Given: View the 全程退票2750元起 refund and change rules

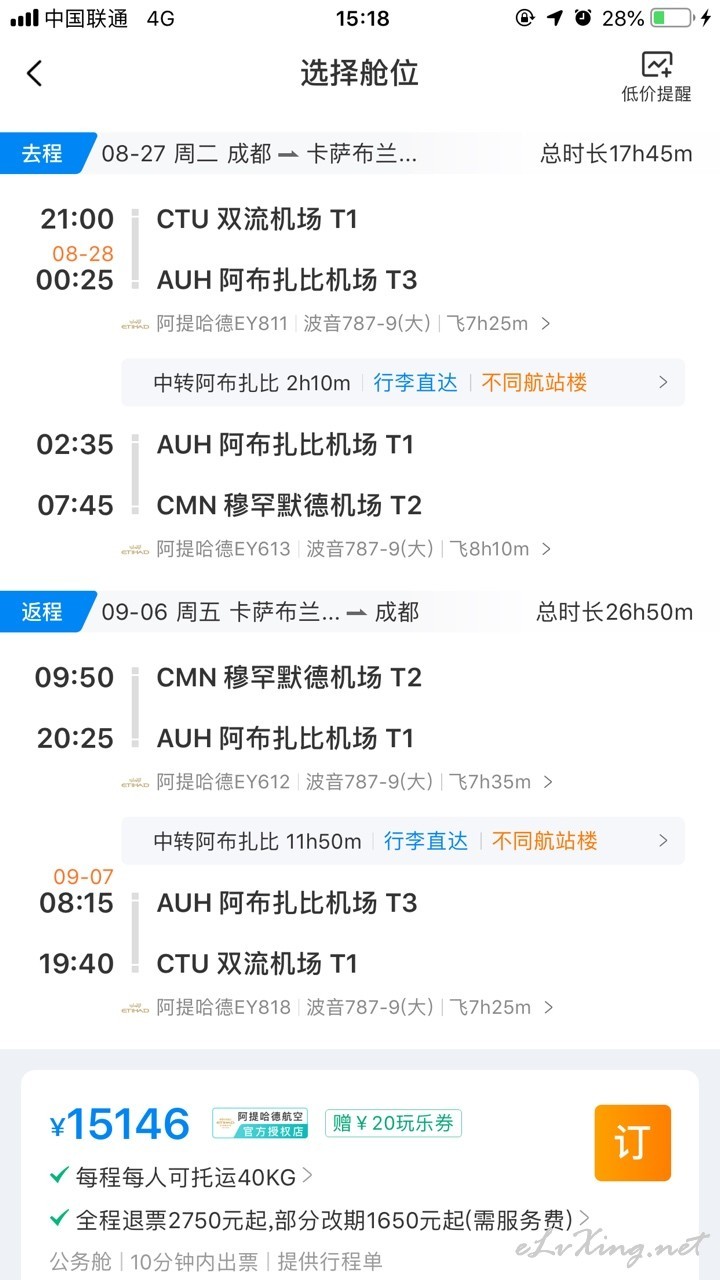Looking at the screenshot, I should click(x=320, y=1219).
